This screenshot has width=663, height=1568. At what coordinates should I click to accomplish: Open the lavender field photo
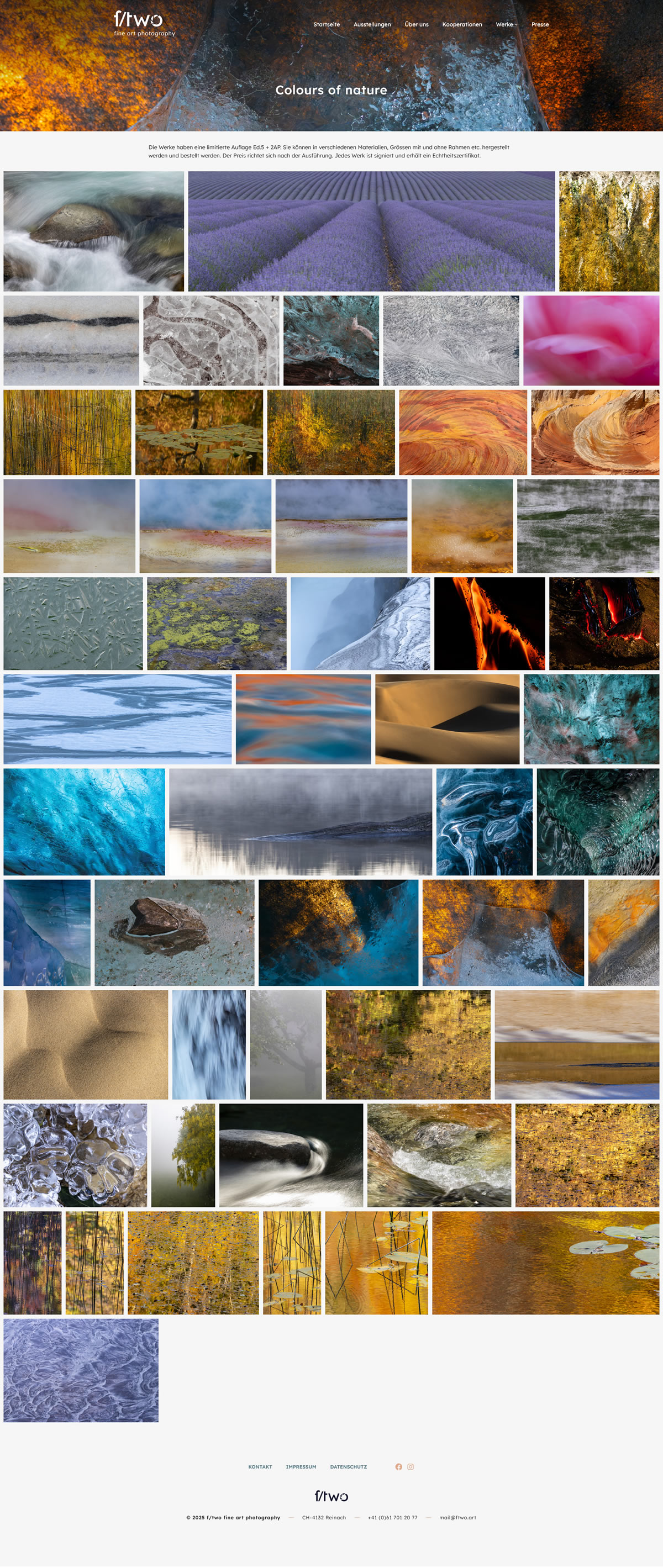[371, 231]
